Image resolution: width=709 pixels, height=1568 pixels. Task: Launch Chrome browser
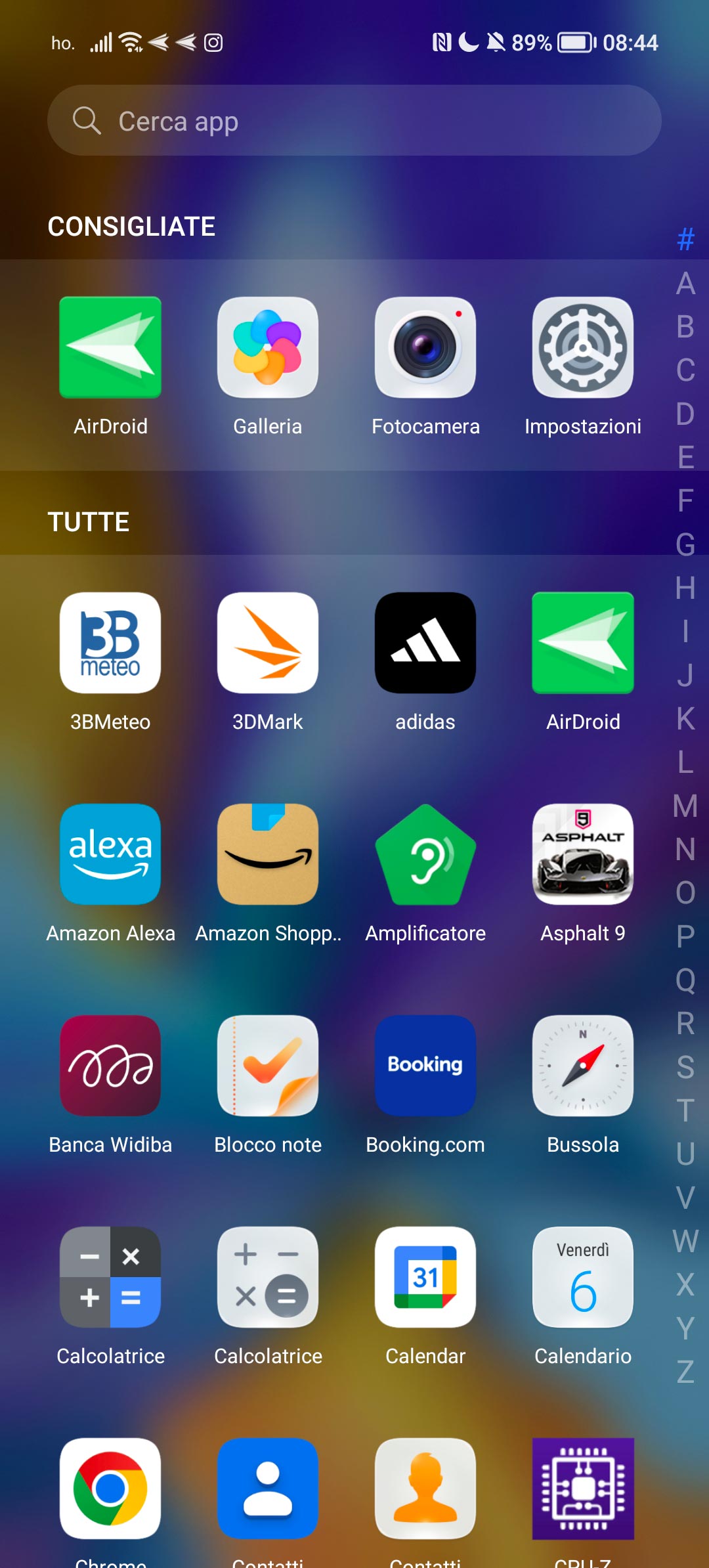click(110, 1489)
